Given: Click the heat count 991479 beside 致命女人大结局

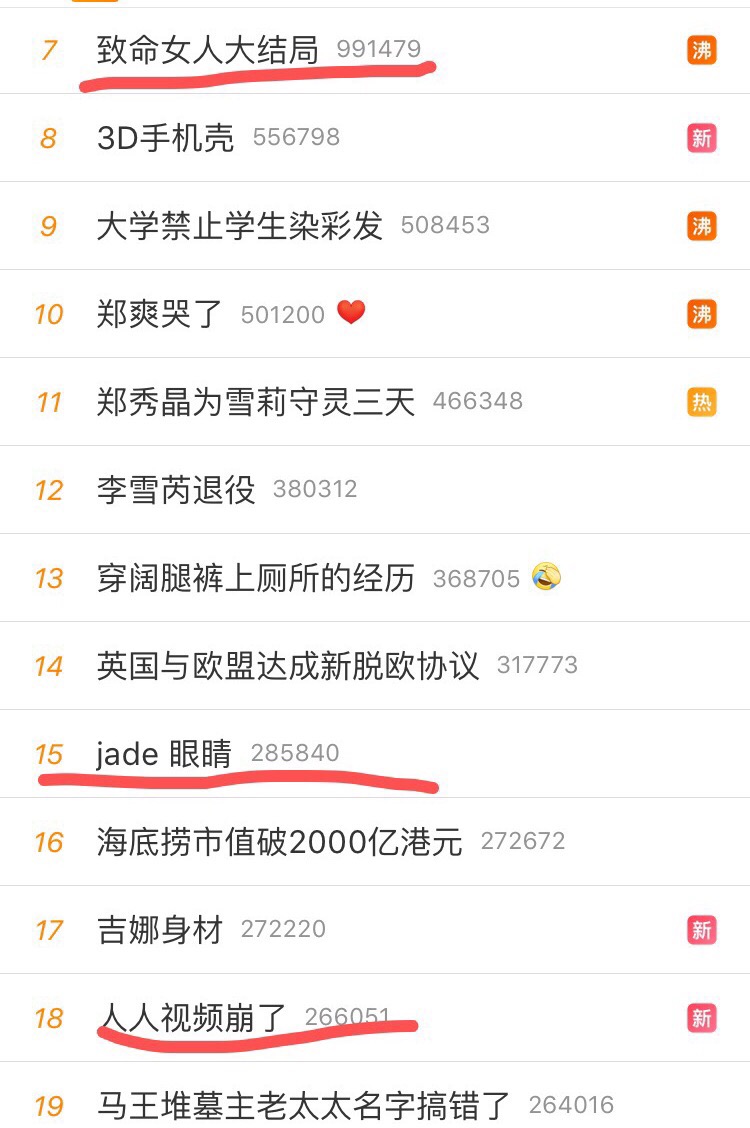Looking at the screenshot, I should pos(382,48).
